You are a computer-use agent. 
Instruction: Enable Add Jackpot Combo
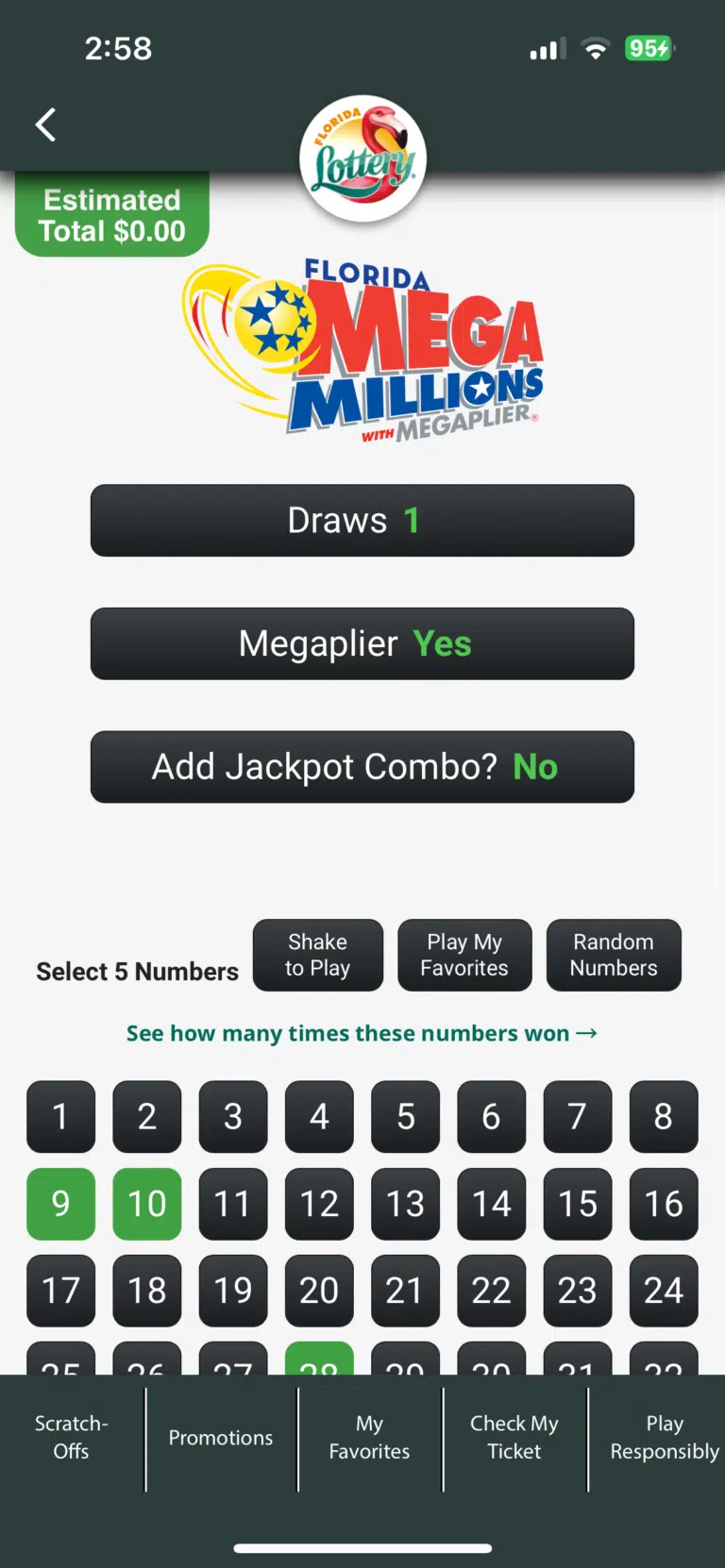coord(362,766)
